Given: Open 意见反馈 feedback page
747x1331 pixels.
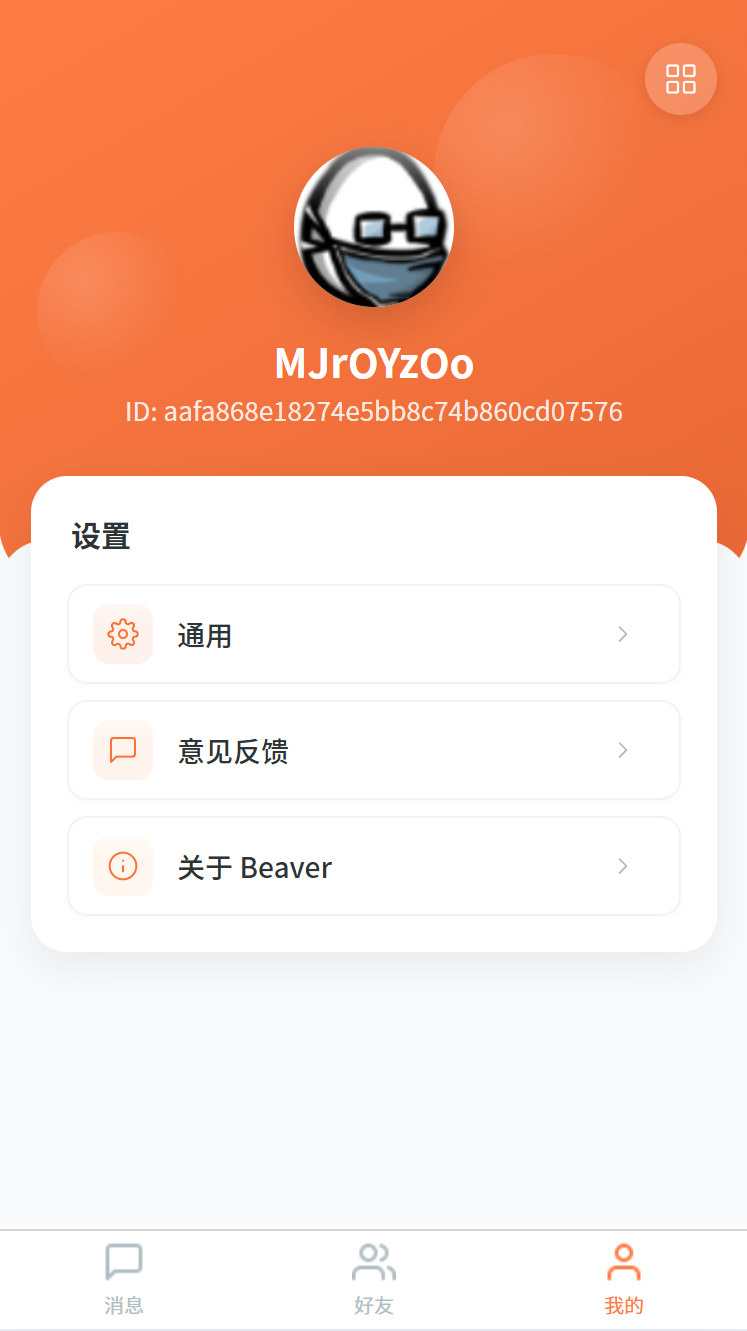Looking at the screenshot, I should click(x=374, y=751).
